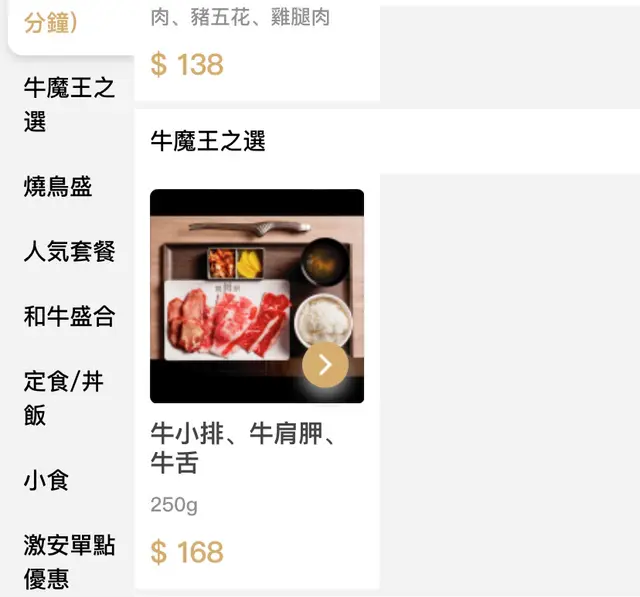Open the 人気套餐 category
640x597 pixels.
point(69,251)
